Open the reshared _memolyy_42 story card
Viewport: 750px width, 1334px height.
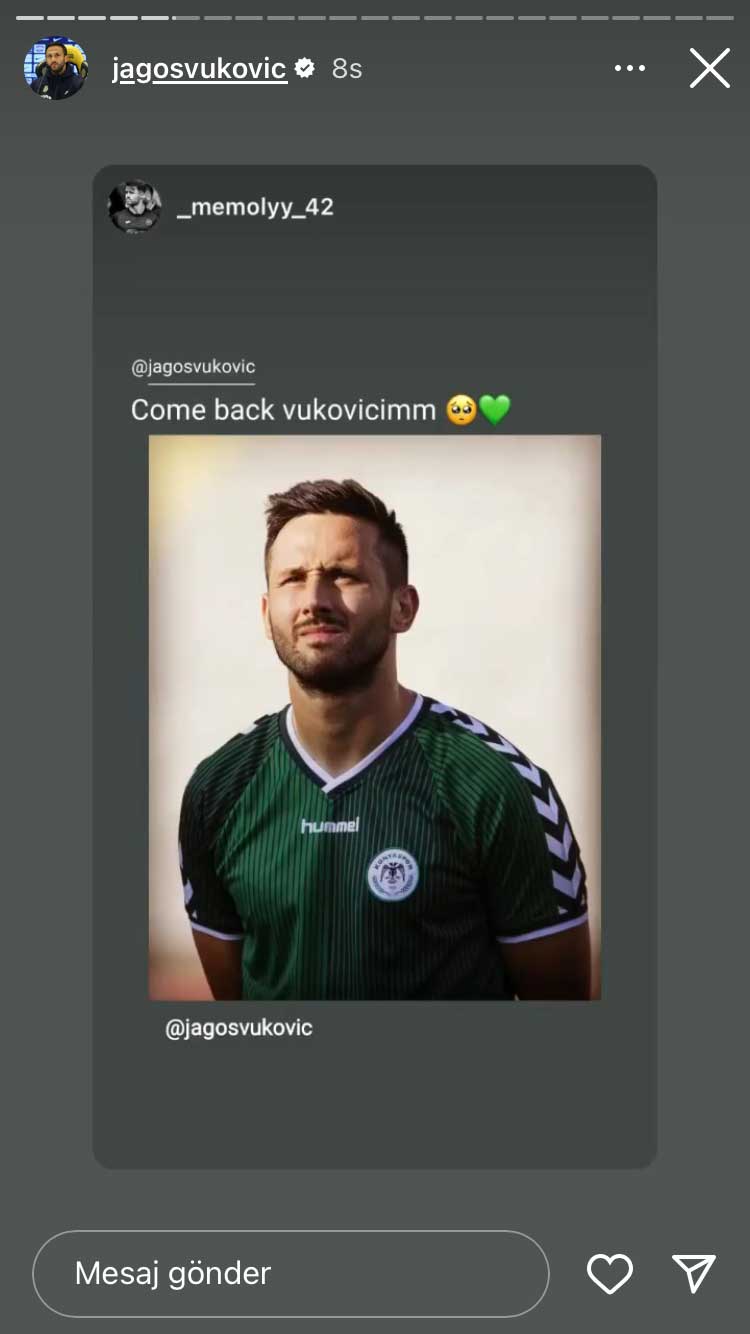[375, 666]
